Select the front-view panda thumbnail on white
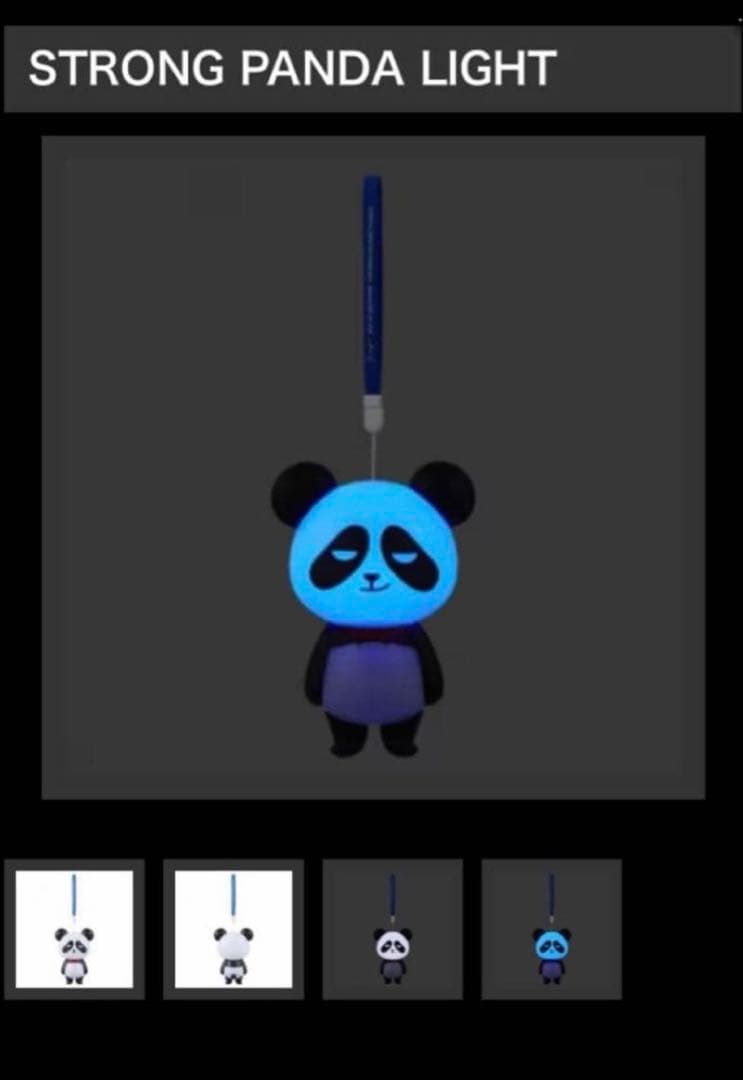The height and width of the screenshot is (1080, 743). tap(74, 929)
